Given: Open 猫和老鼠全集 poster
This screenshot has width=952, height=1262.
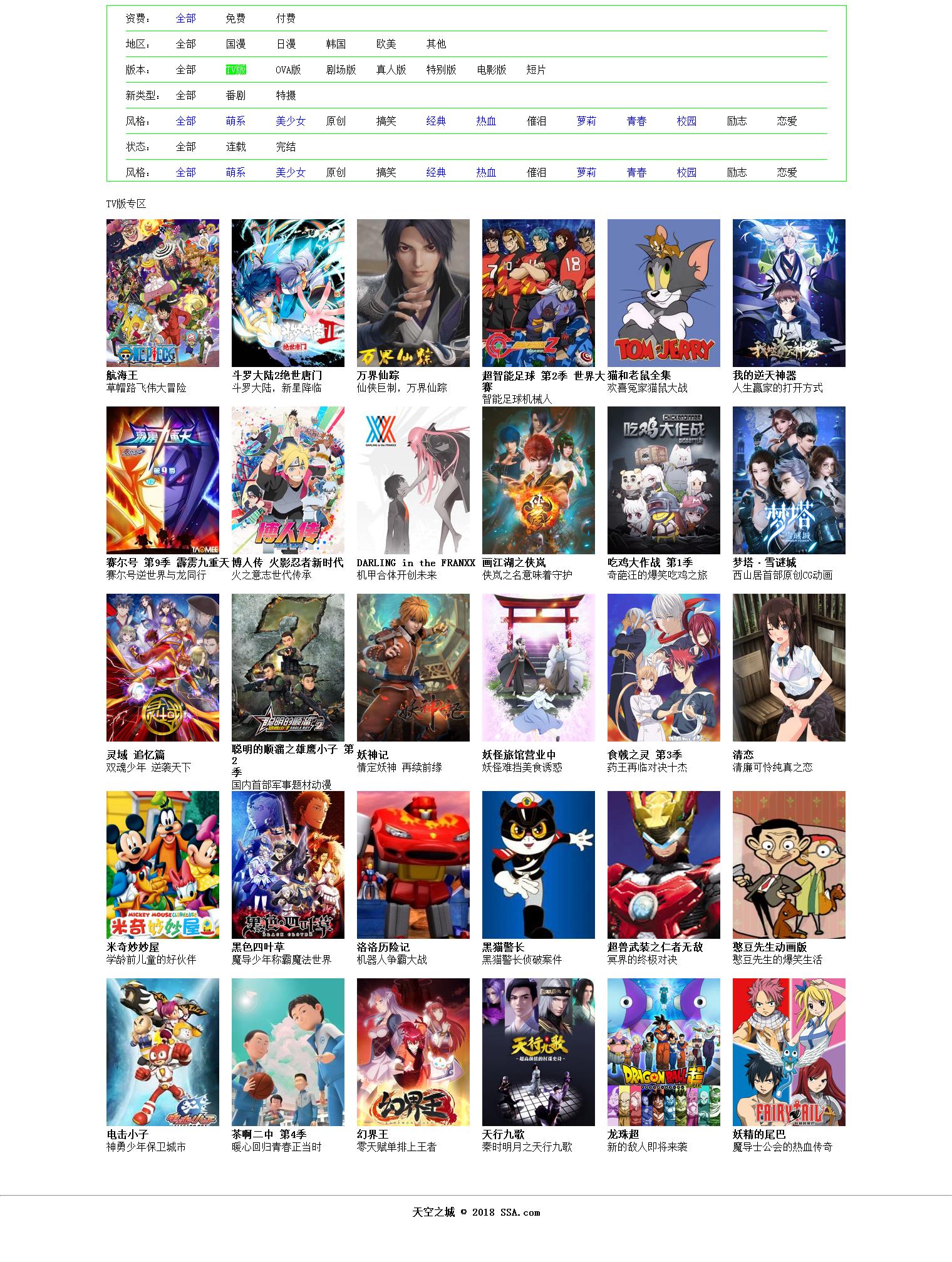Looking at the screenshot, I should [664, 293].
